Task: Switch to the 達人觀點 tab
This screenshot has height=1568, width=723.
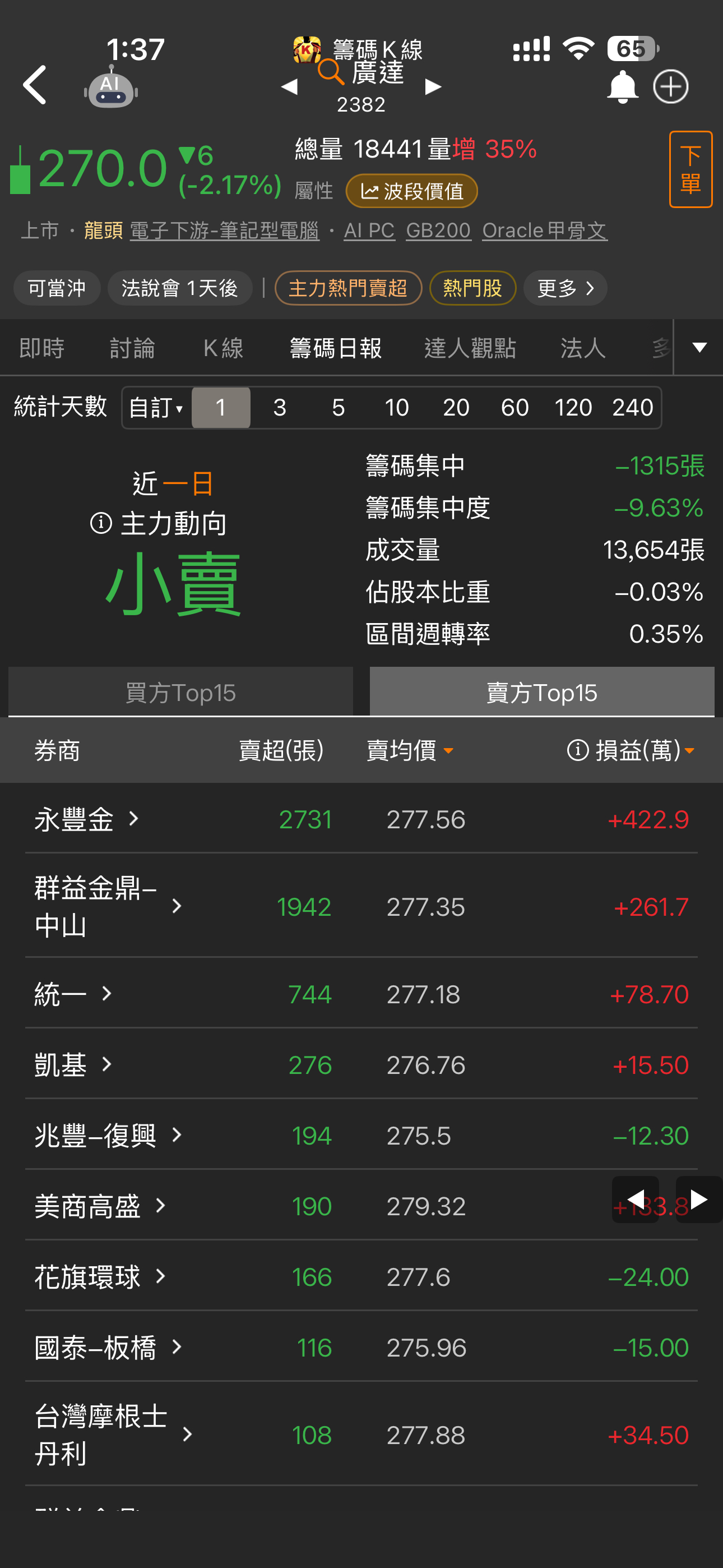Action: tap(470, 348)
